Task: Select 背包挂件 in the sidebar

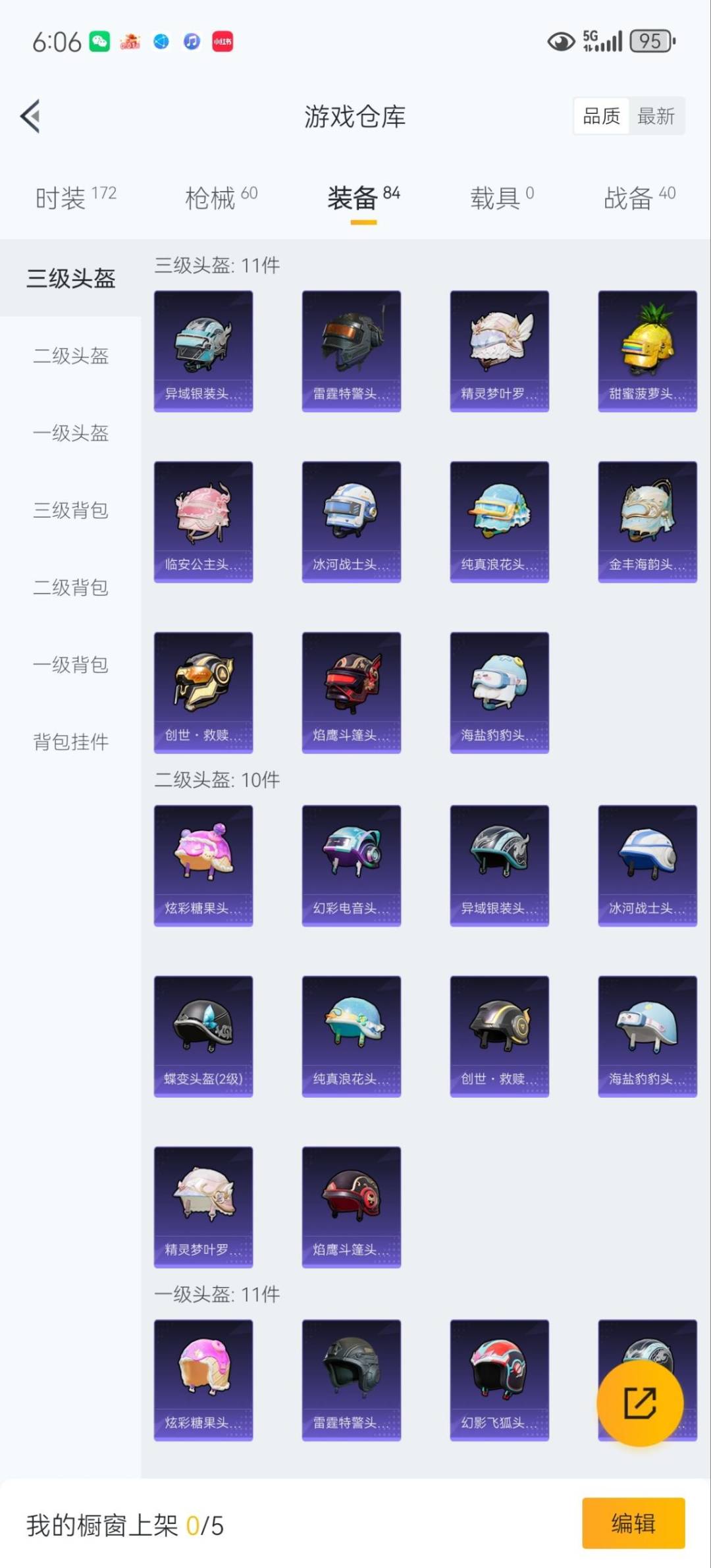Action: 69,742
